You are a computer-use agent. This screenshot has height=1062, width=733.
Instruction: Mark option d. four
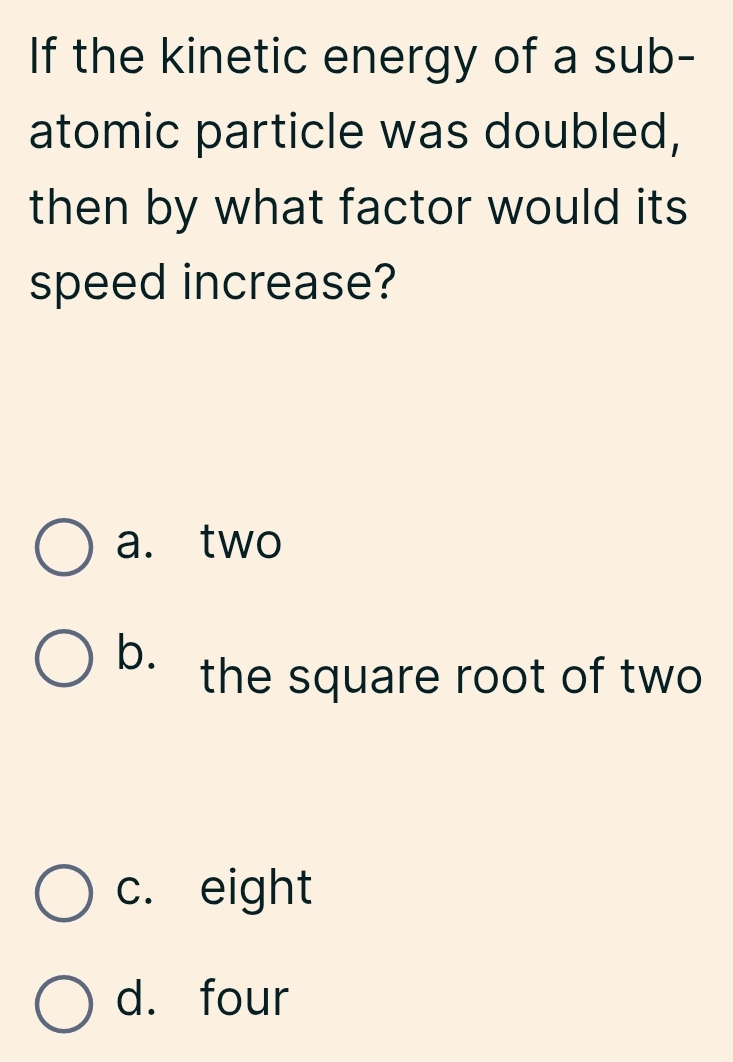point(65,1003)
